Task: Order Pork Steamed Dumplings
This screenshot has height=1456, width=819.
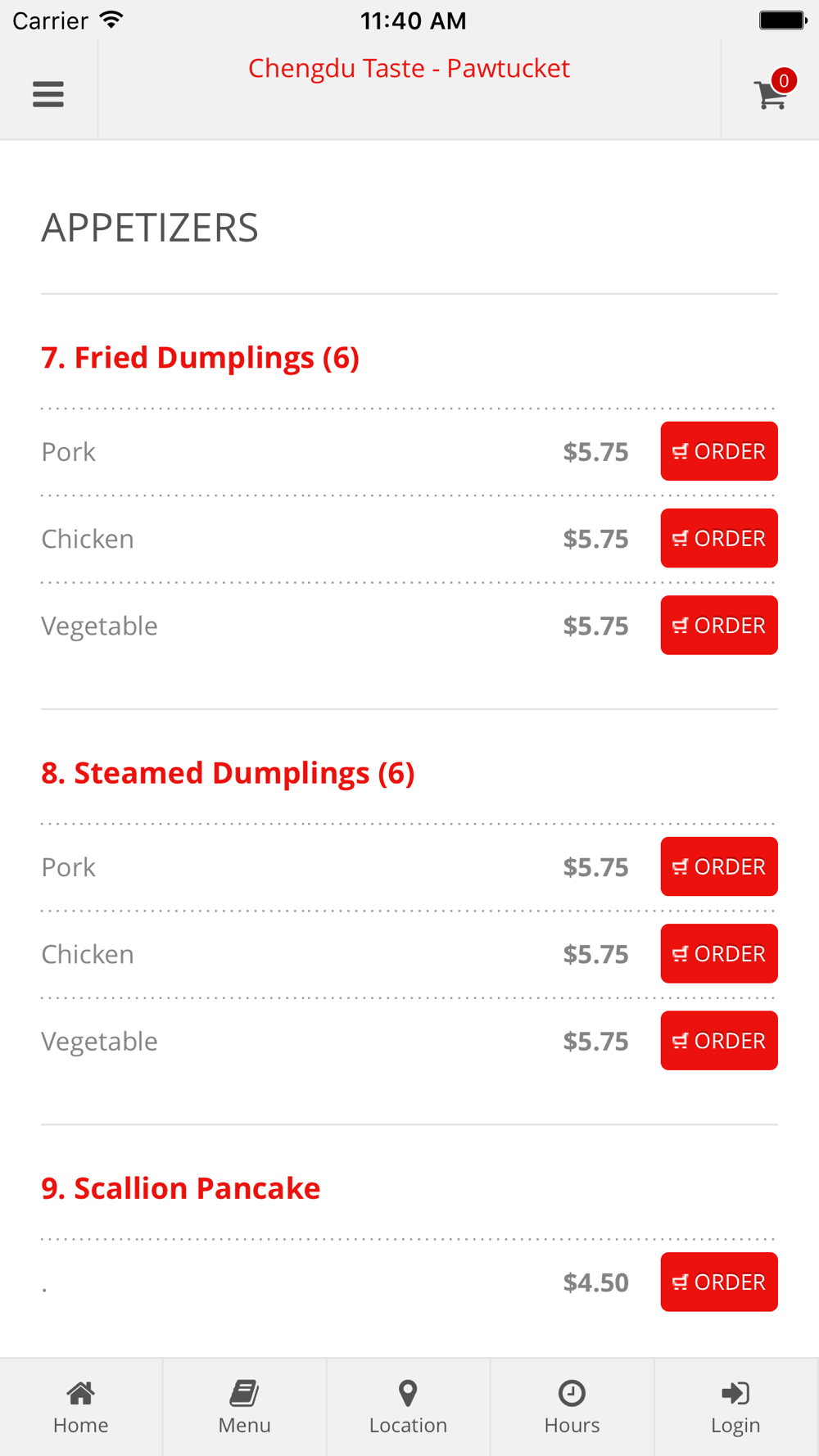Action: 719,866
